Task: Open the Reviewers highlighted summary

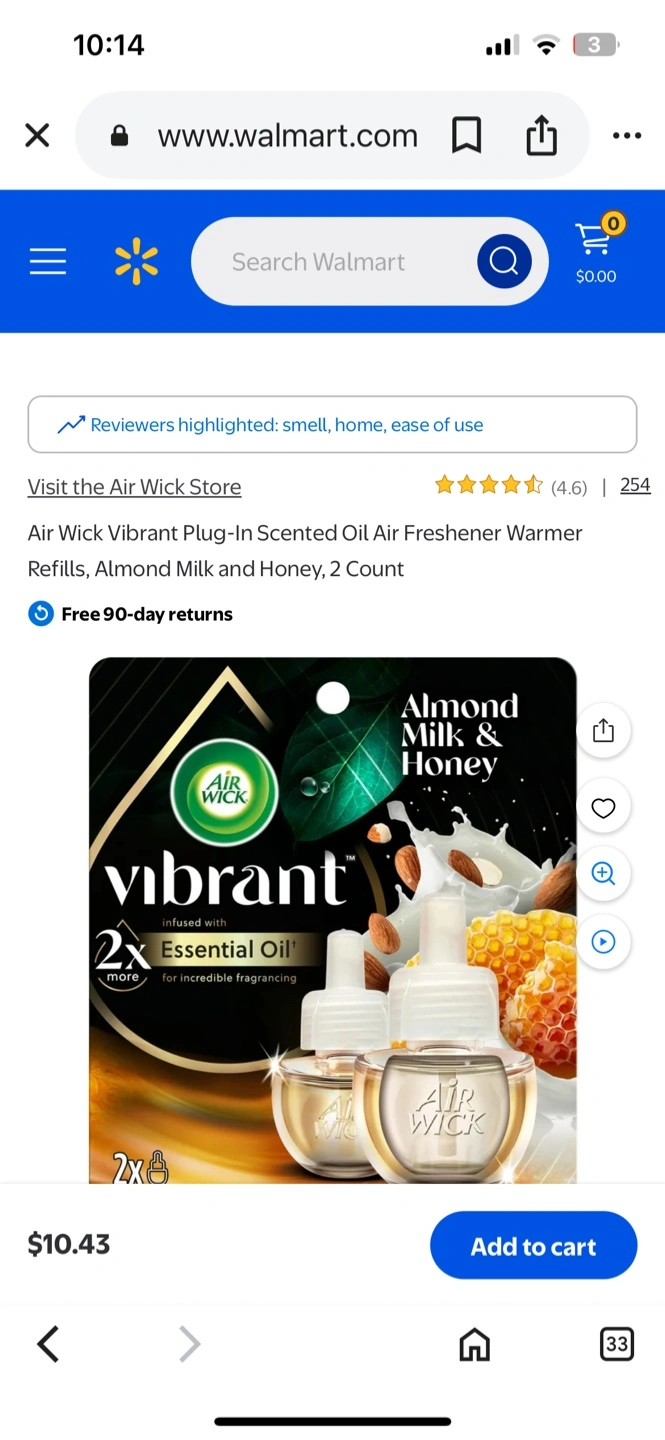Action: [x=332, y=425]
